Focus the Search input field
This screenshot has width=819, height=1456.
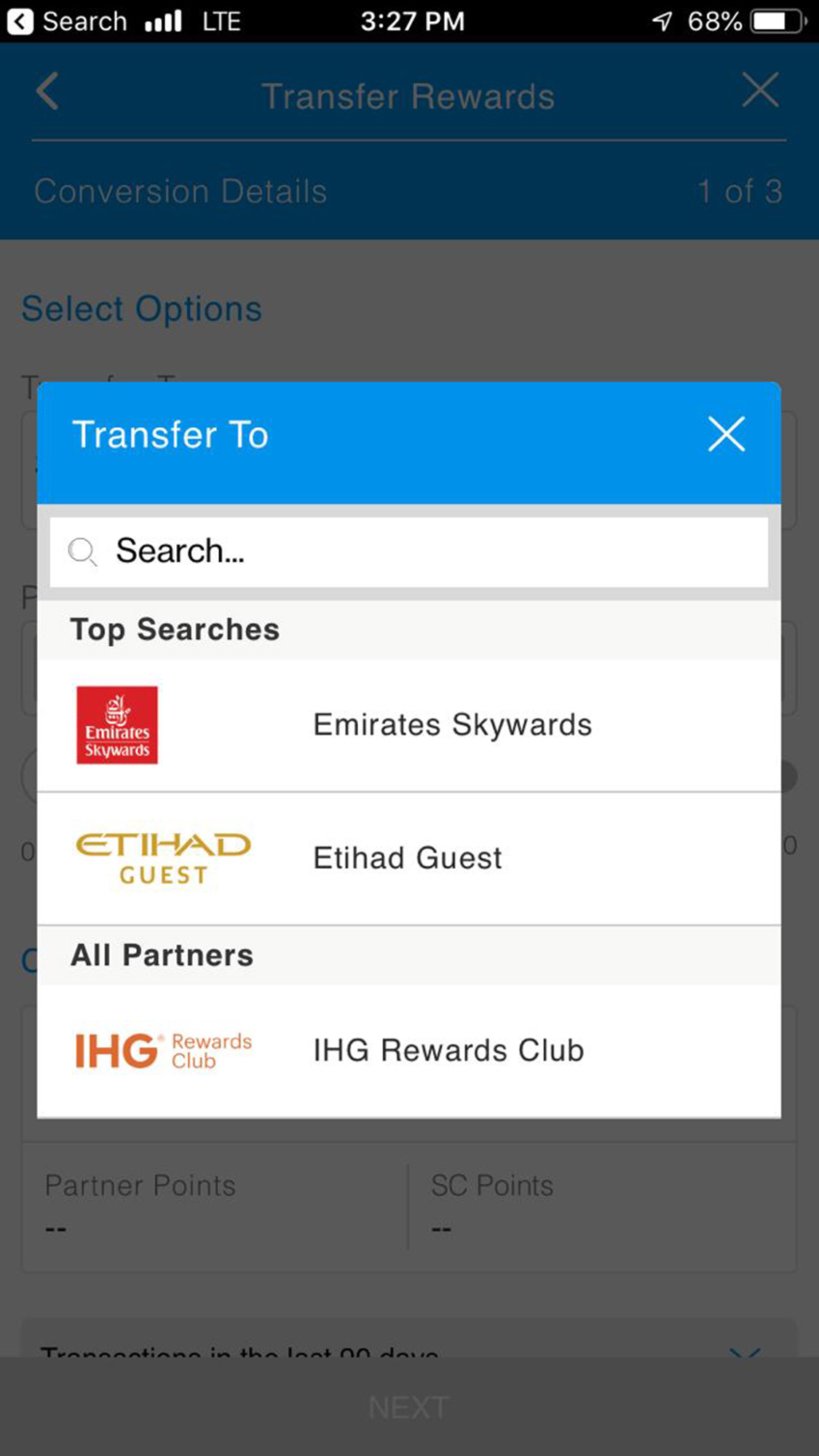pos(408,552)
